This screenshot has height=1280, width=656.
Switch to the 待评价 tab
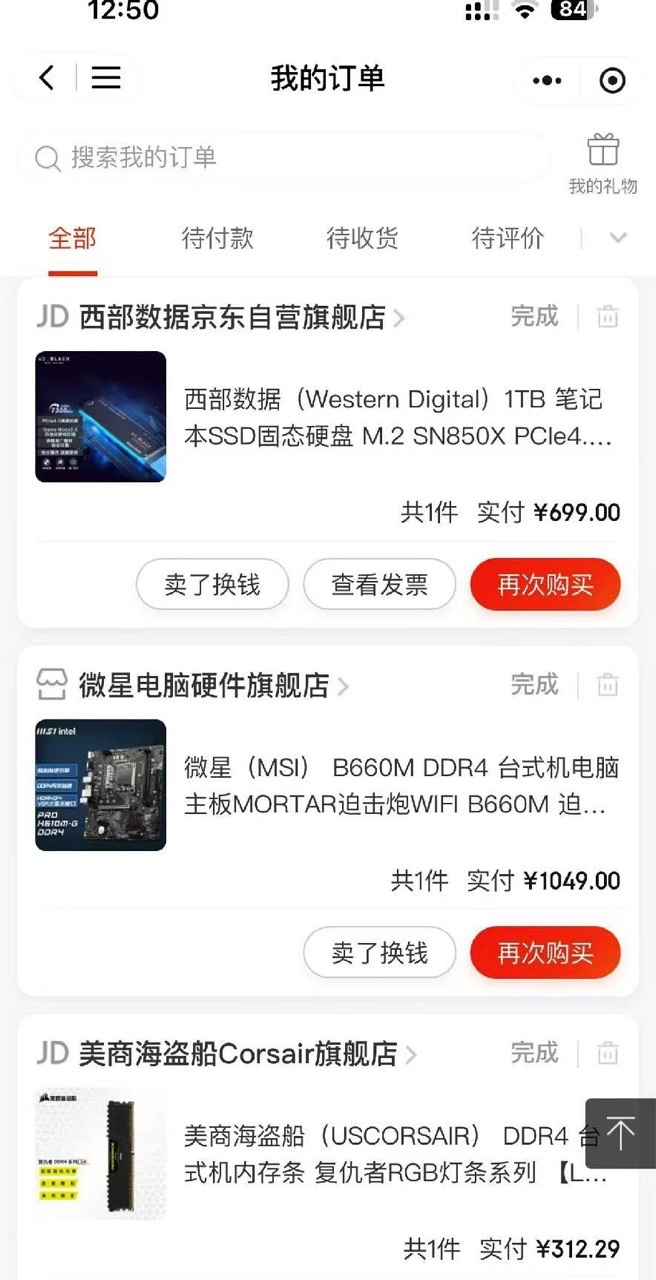pos(508,238)
